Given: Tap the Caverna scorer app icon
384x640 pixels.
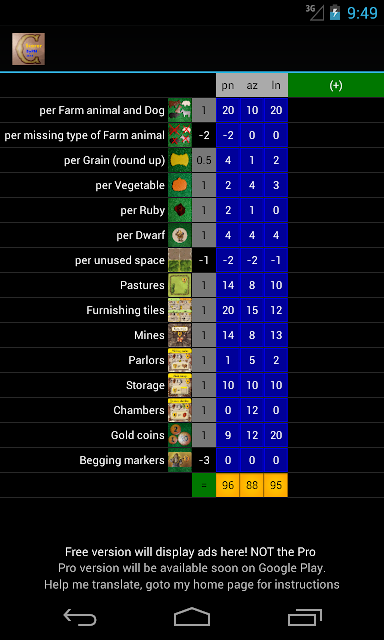Looking at the screenshot, I should click(28, 49).
